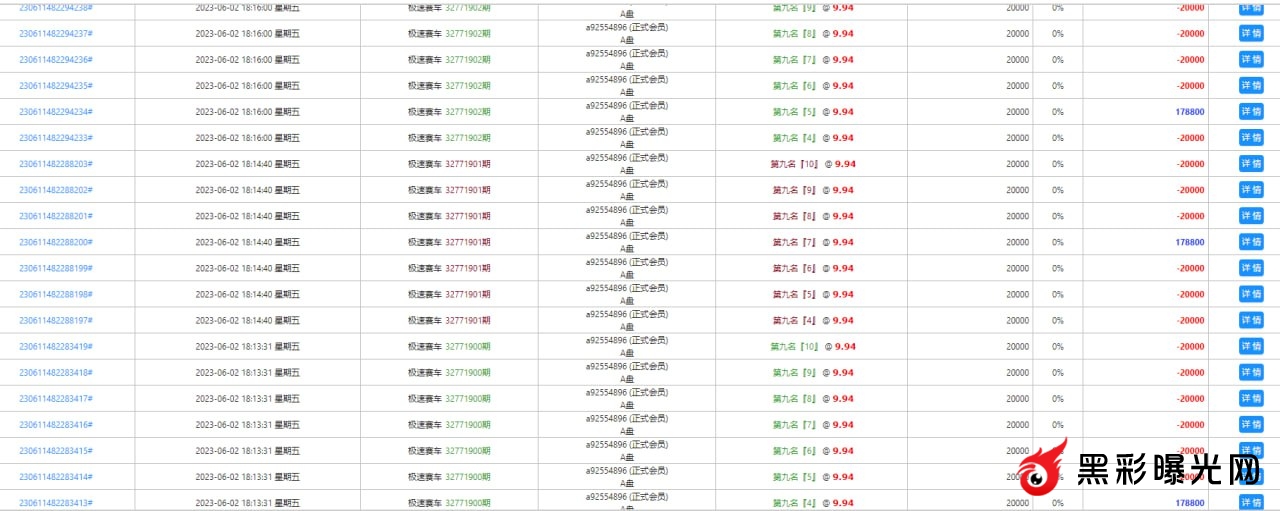View details for order 230611482294236#

pos(1251,59)
